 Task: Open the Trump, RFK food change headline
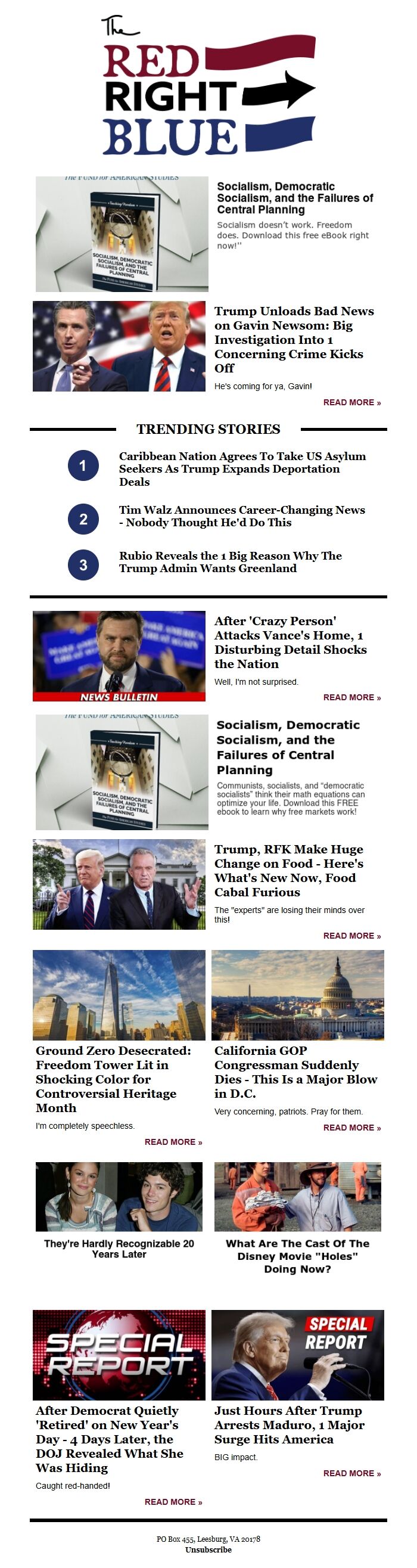pyautogui.click(x=288, y=871)
